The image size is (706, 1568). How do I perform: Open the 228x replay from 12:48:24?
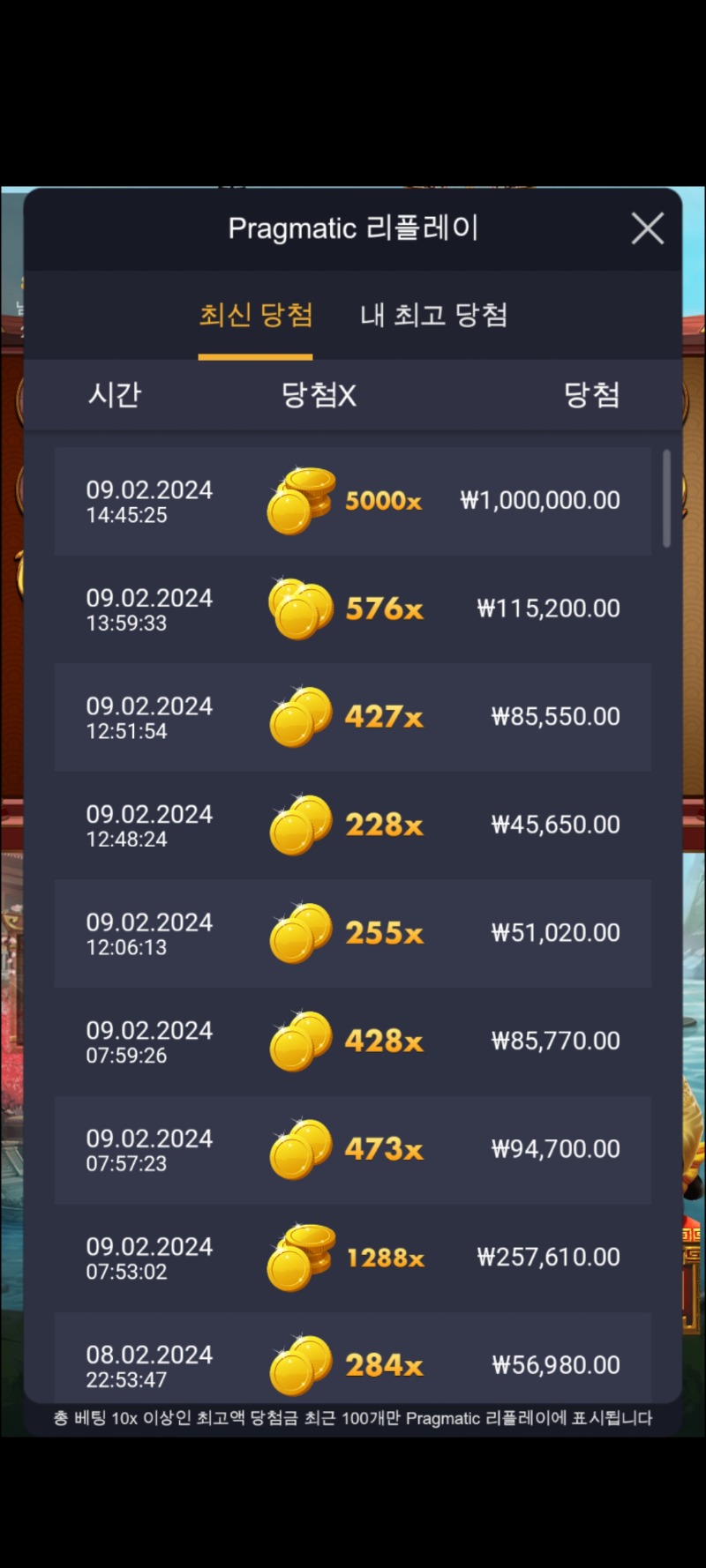click(353, 825)
